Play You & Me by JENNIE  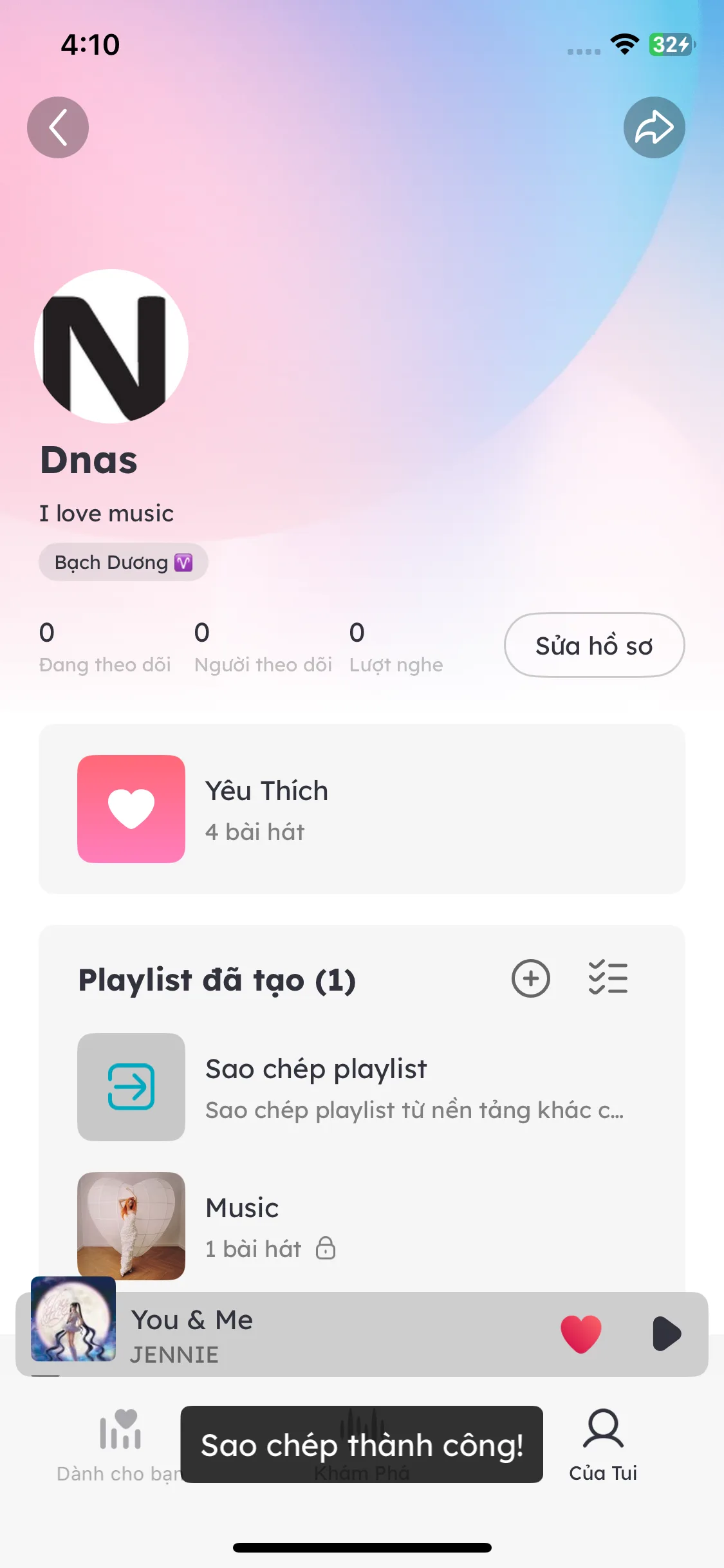pyautogui.click(x=666, y=1333)
